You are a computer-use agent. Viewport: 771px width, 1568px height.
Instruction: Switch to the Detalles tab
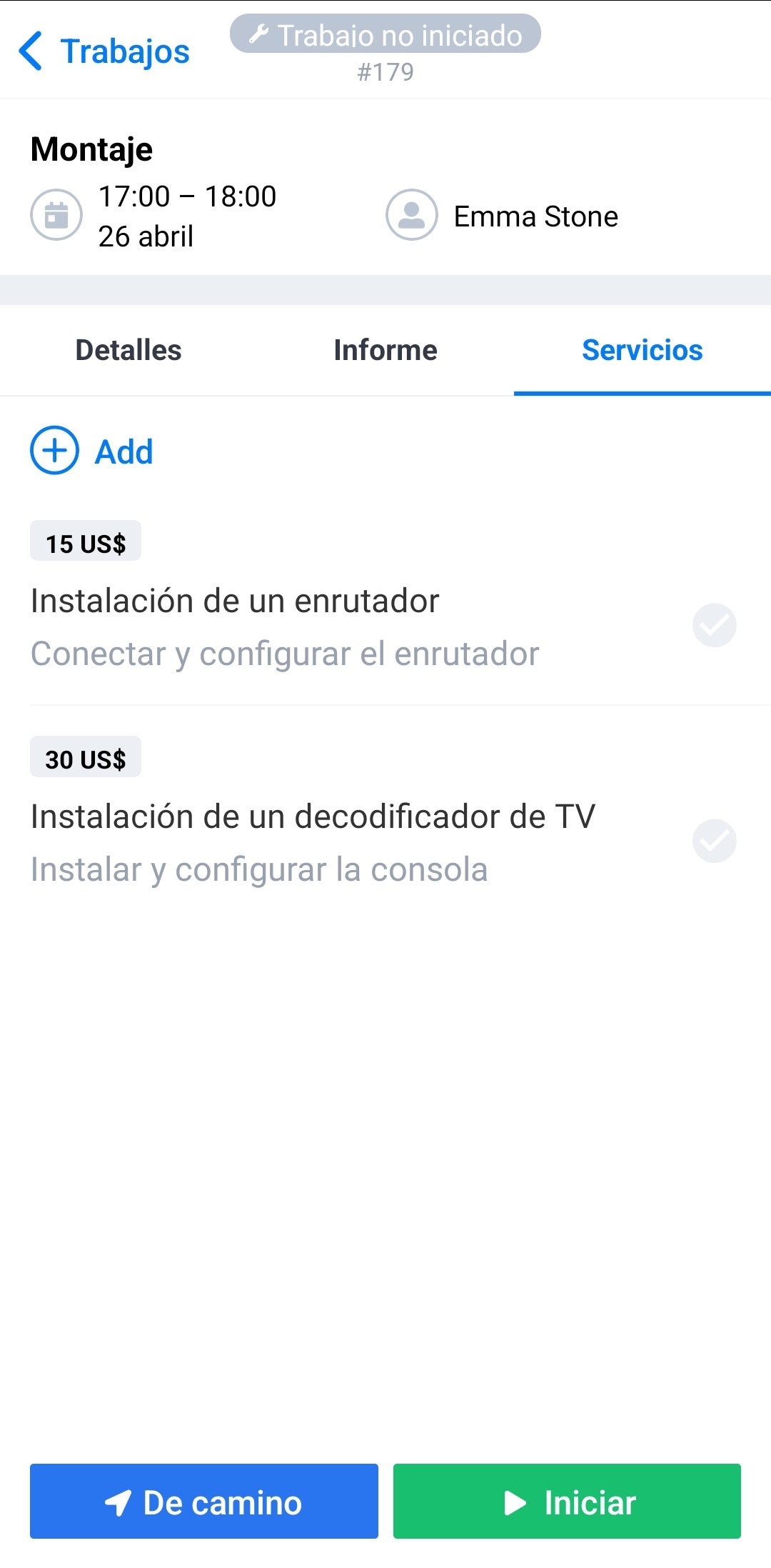[x=128, y=350]
